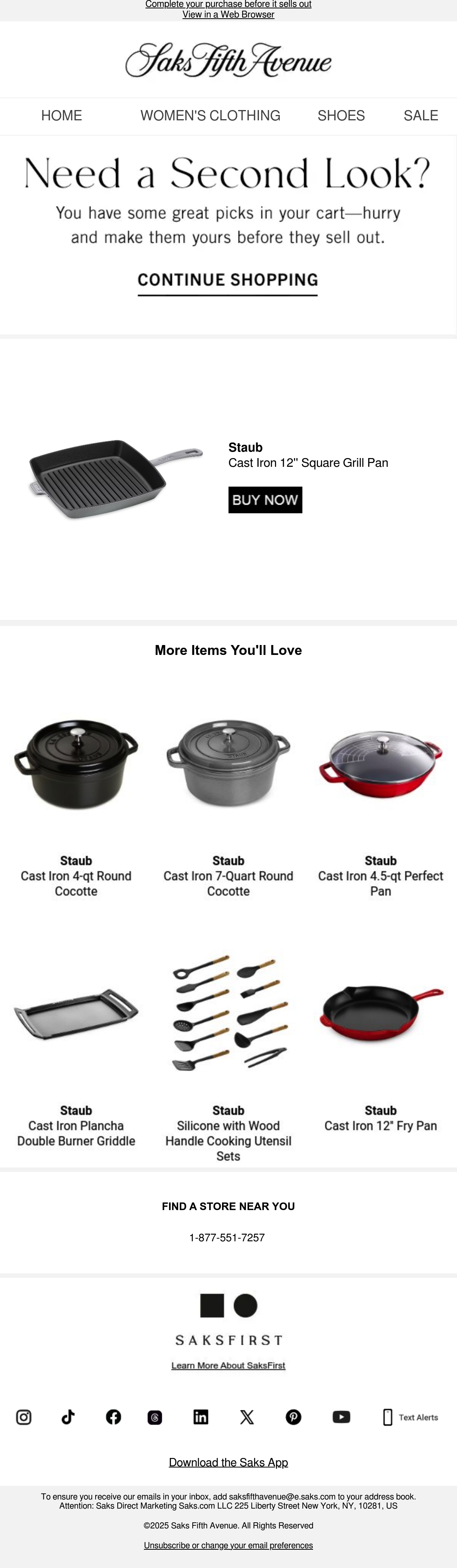Screen dimensions: 457x1568
Task: Browse the SHOES category
Action: click(x=341, y=116)
